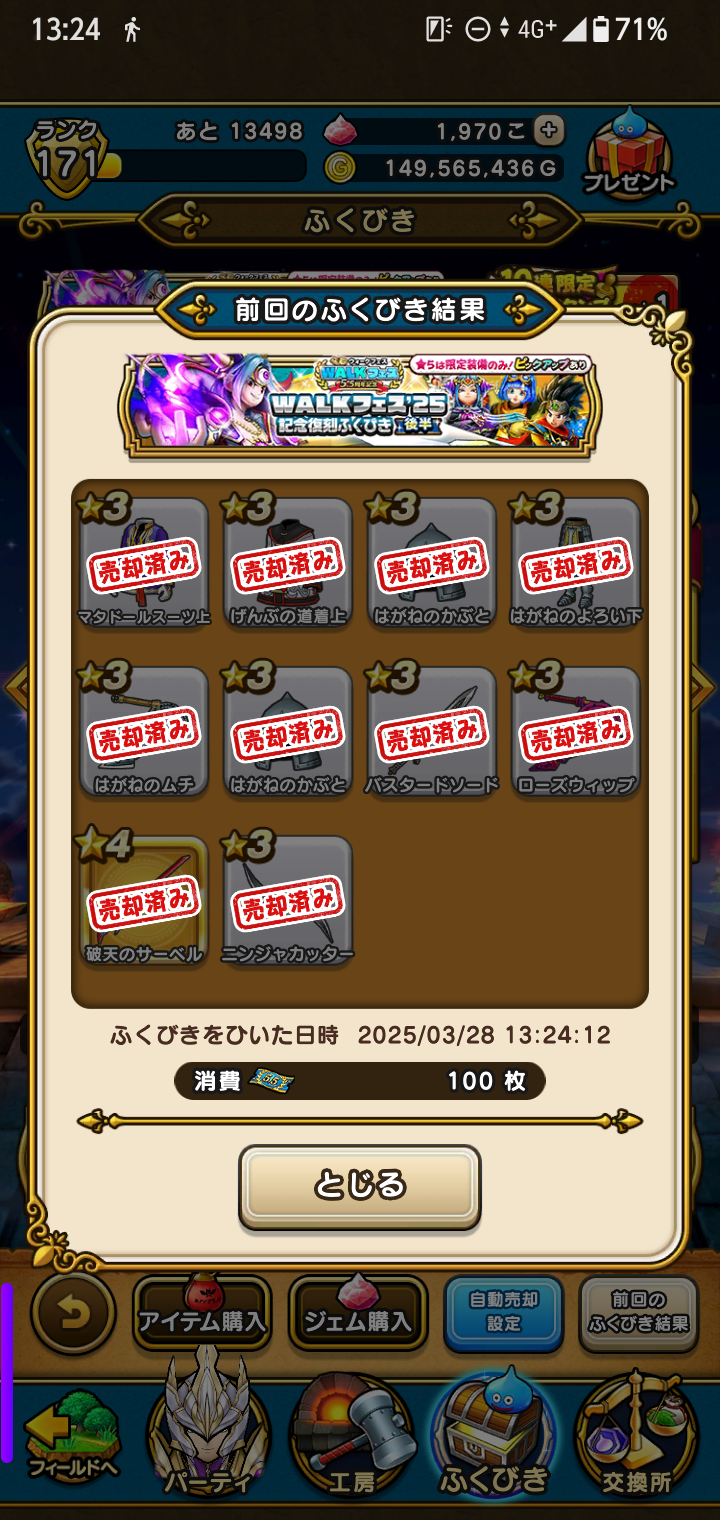720x1520 pixels.
Task: Open ジェム購入 gem purchase
Action: point(358,1313)
